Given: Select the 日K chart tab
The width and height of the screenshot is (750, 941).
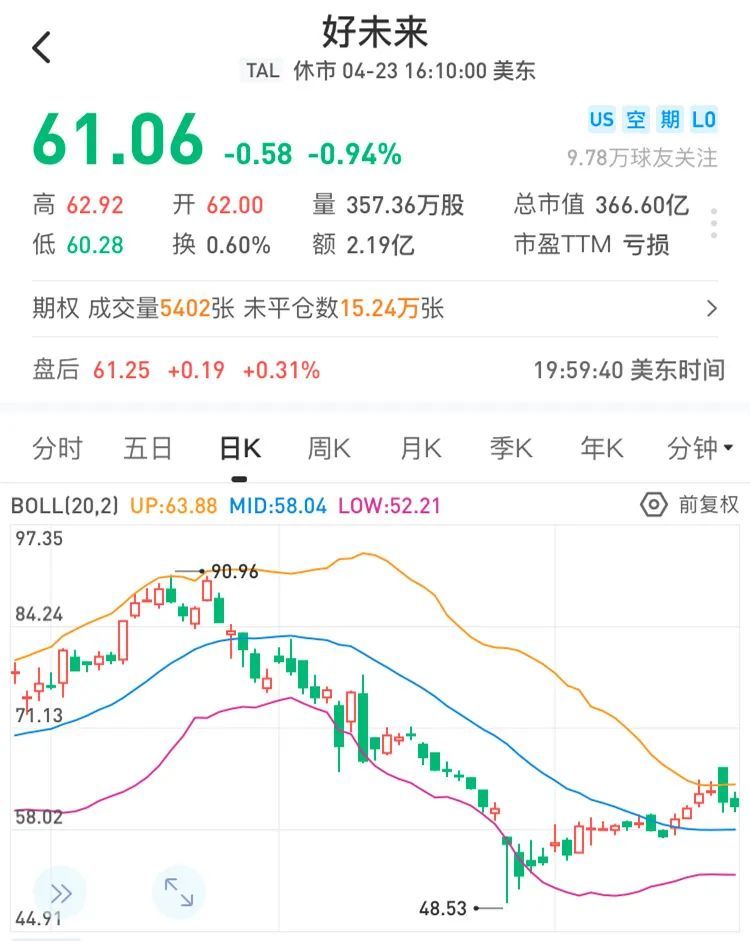Looking at the screenshot, I should click(240, 449).
